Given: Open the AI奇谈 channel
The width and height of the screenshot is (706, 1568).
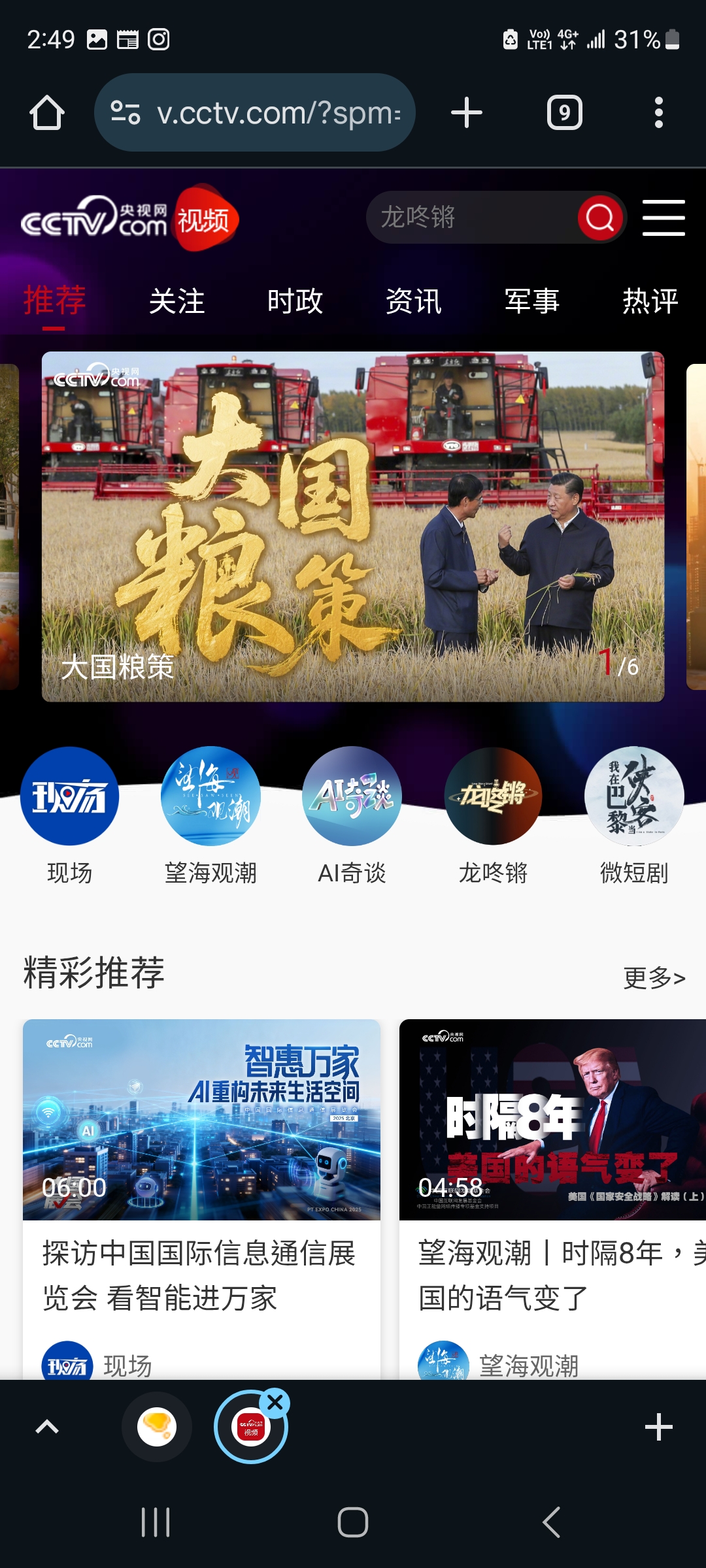Looking at the screenshot, I should [352, 796].
